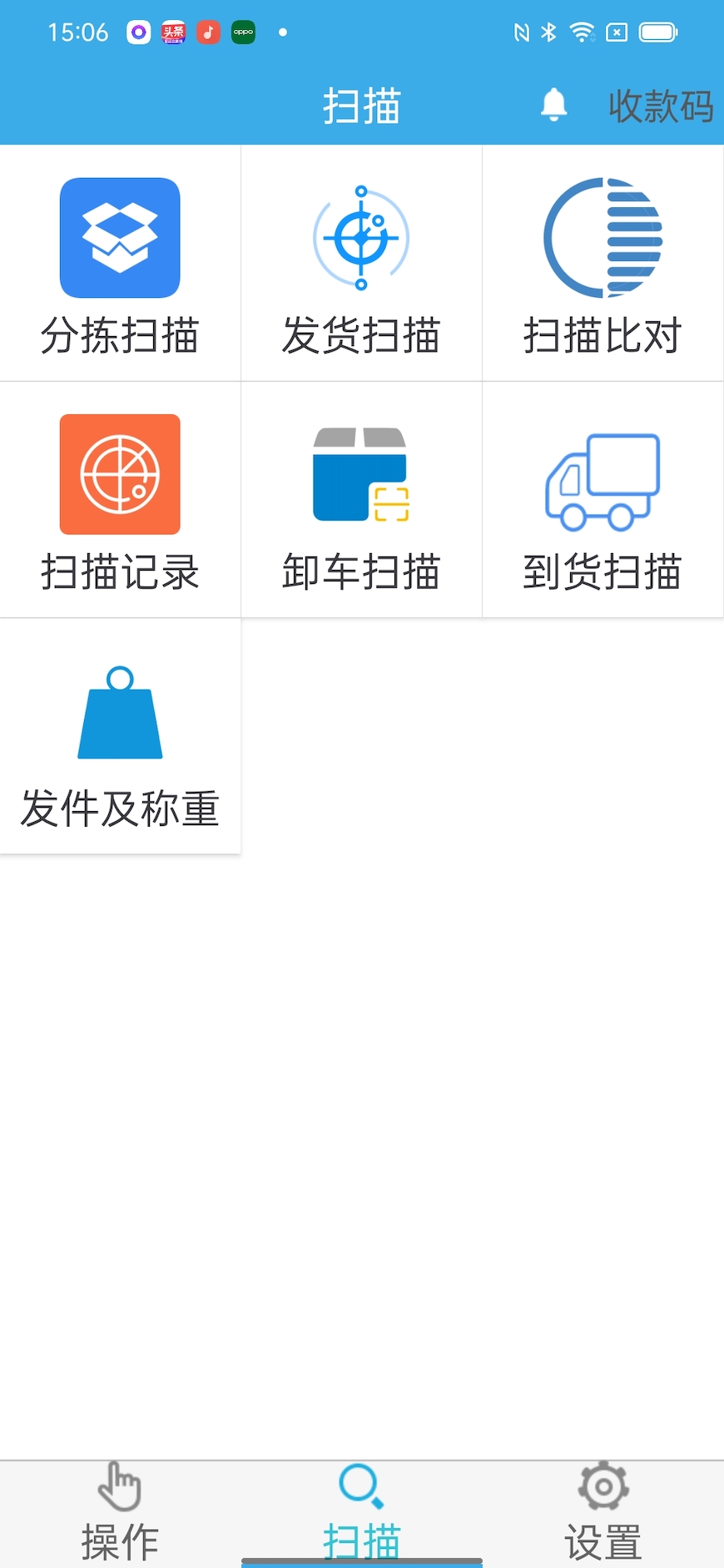Select 扫描比对 scan comparison

603,265
